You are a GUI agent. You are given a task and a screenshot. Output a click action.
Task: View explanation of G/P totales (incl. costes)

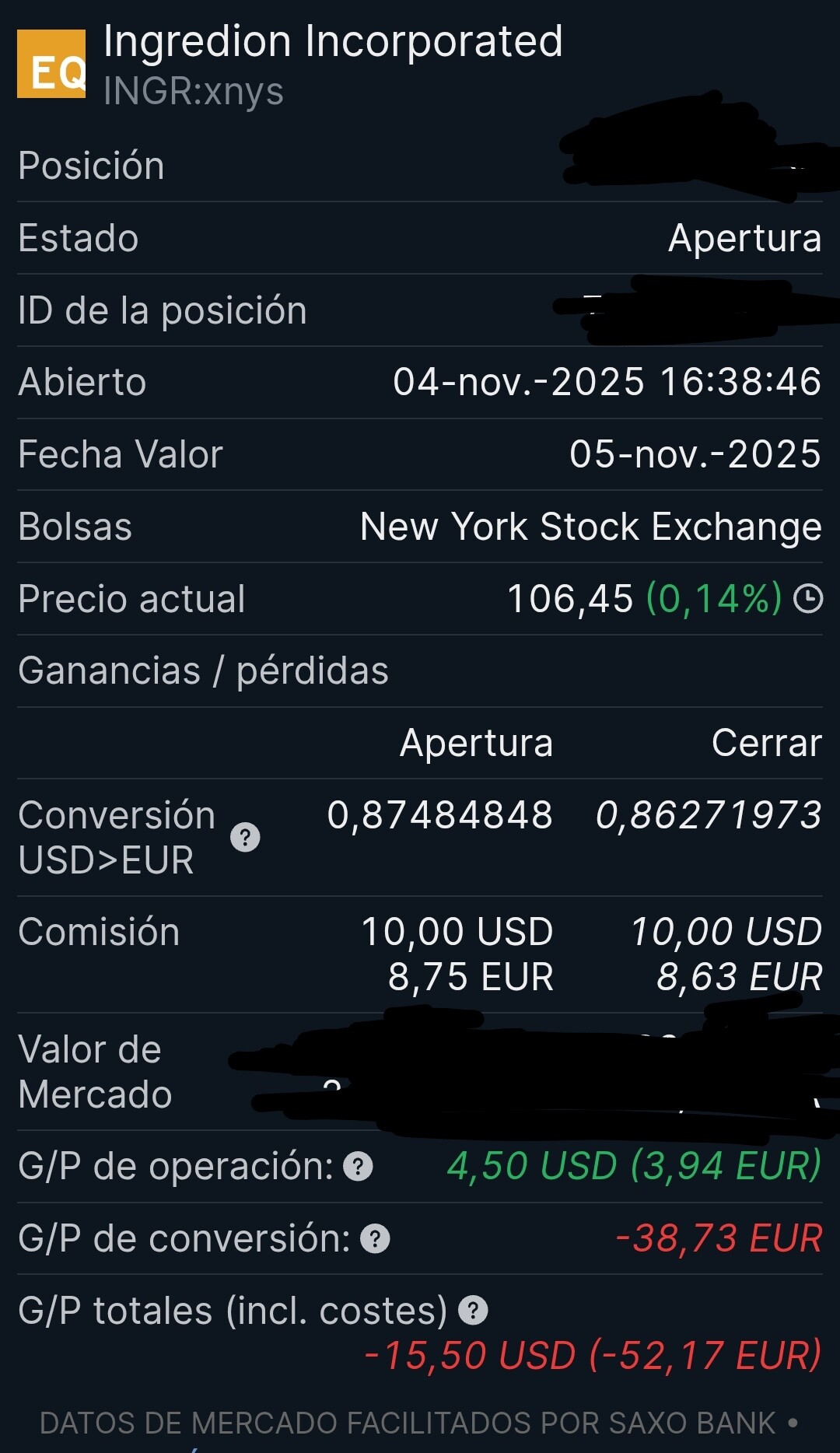click(x=473, y=1311)
